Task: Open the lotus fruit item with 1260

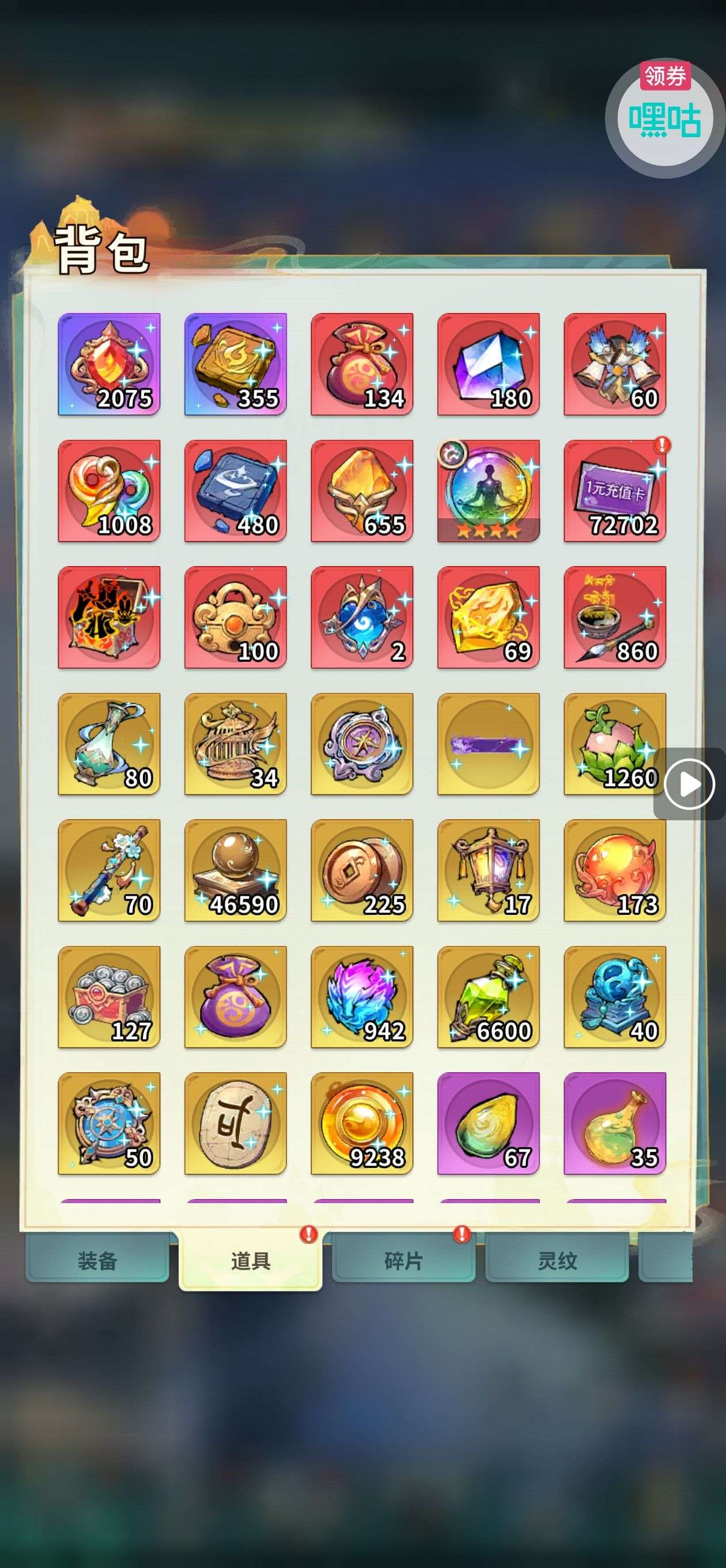Action: coord(615,744)
